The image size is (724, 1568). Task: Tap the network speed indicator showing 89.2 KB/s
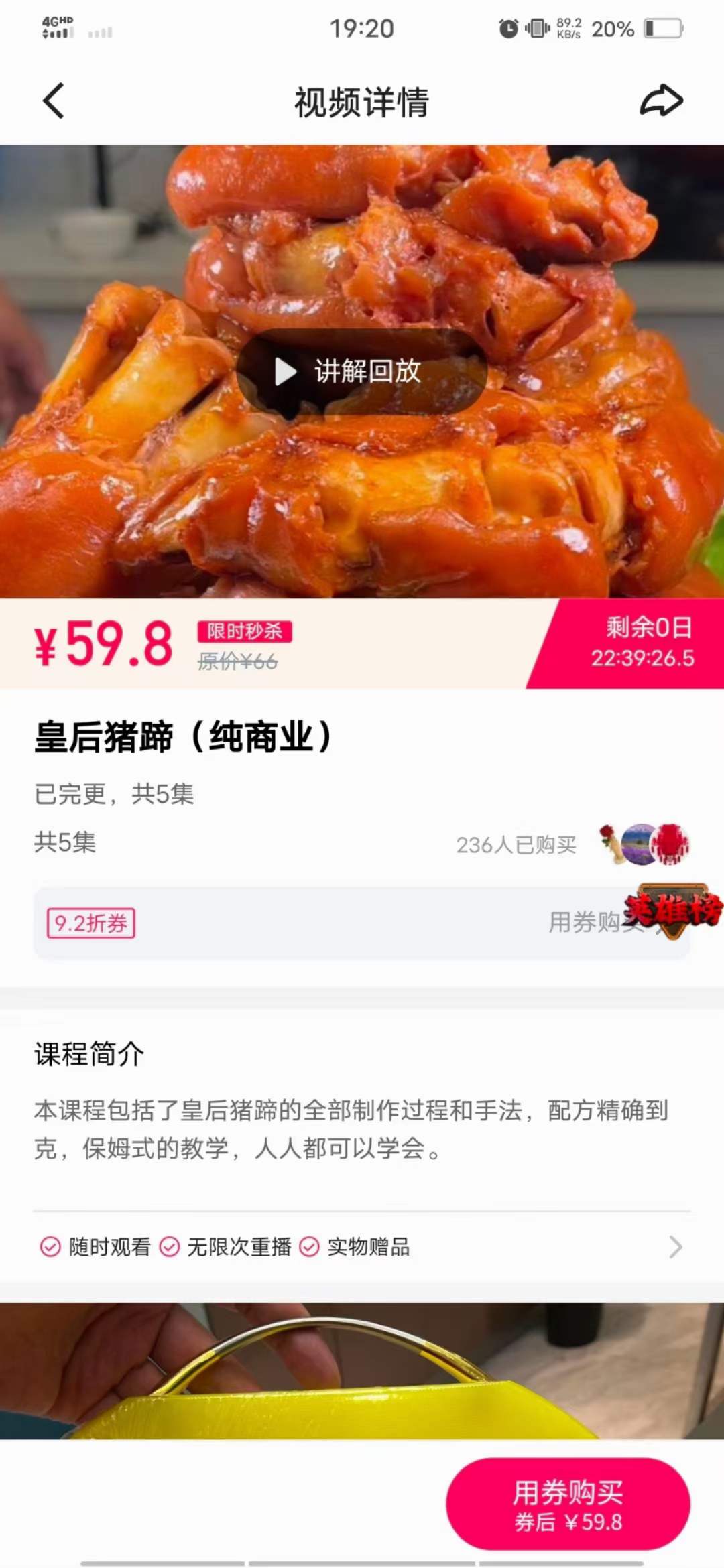click(570, 28)
